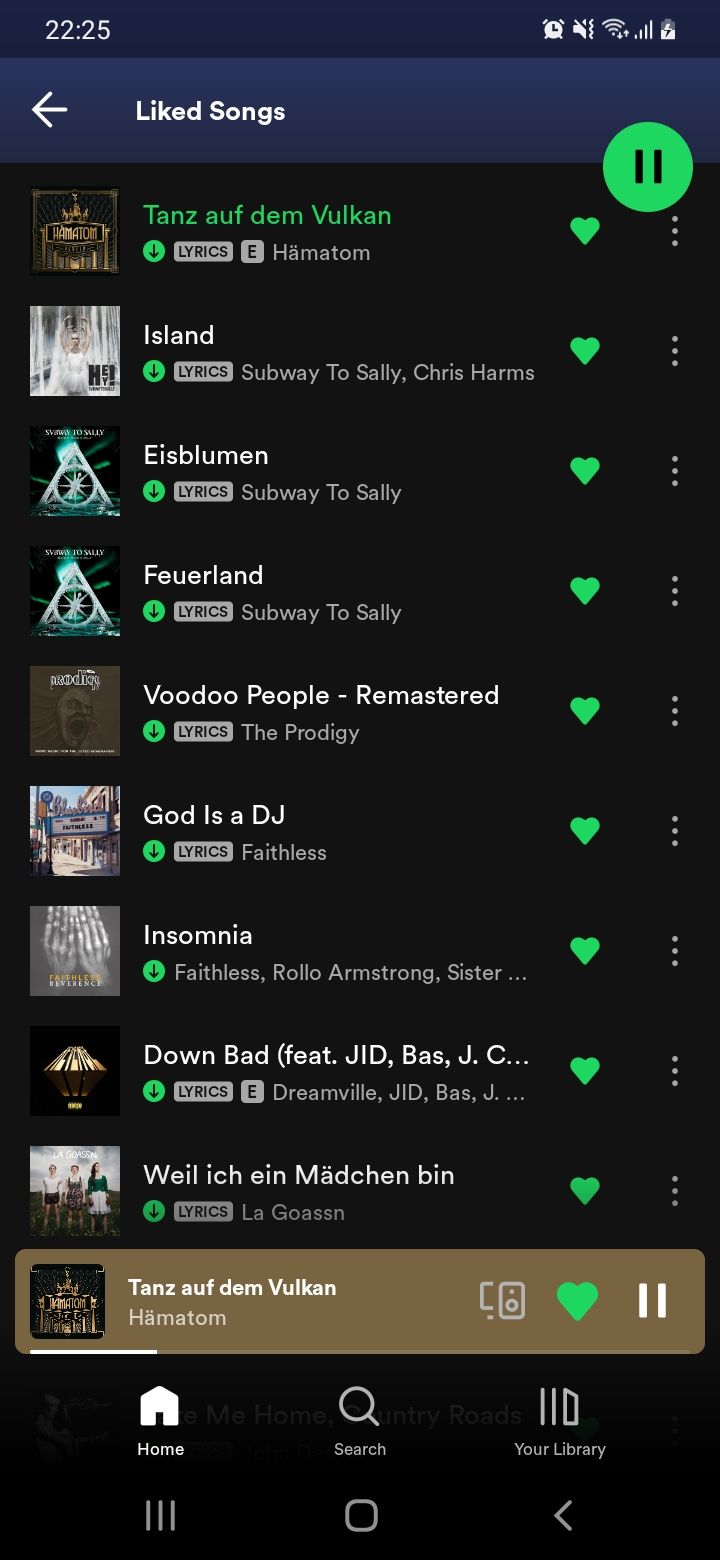This screenshot has width=720, height=1560.
Task: Unlike the now playing track in mini player
Action: tap(577, 1301)
